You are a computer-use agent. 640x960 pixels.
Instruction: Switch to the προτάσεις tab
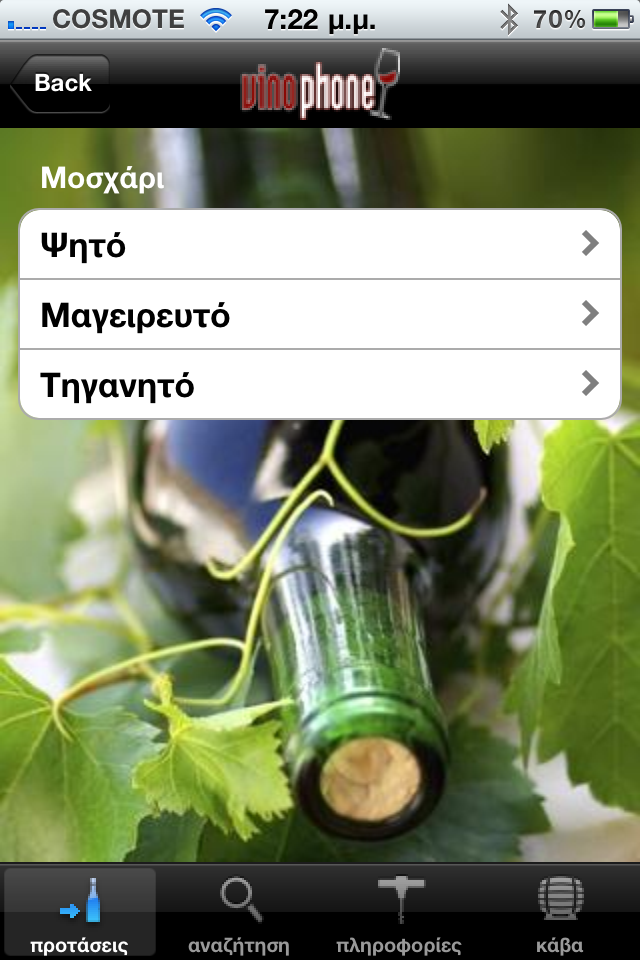(80, 912)
